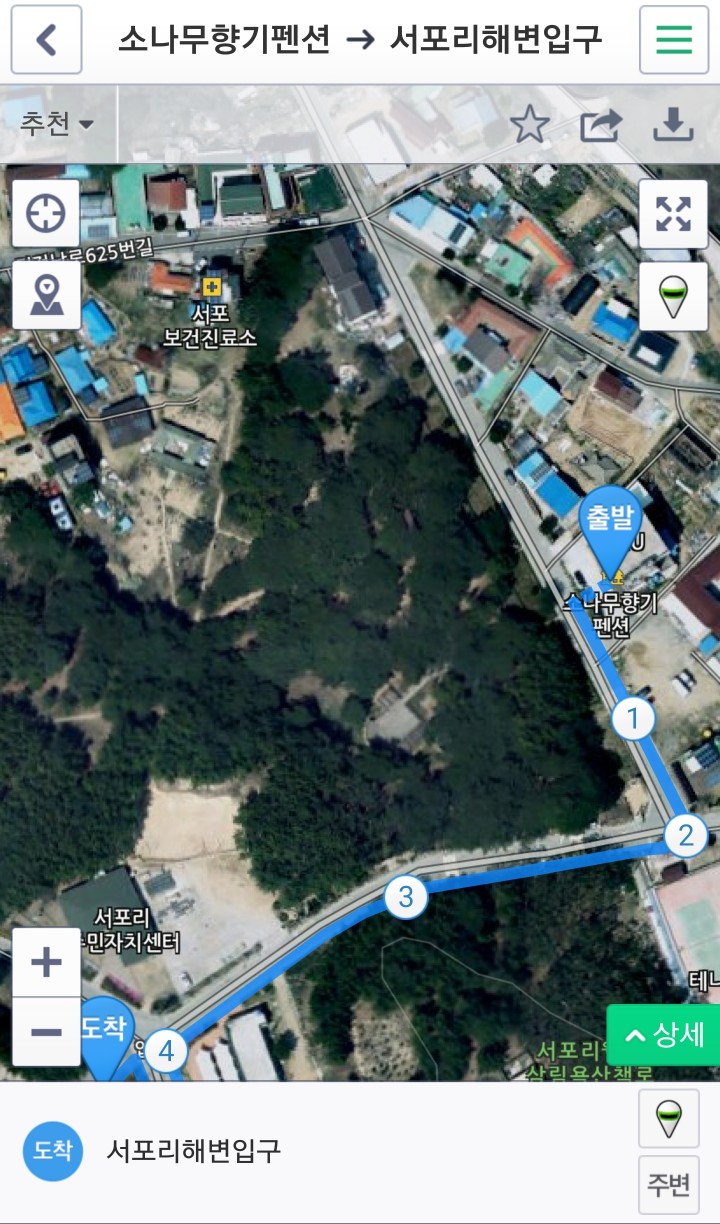The height and width of the screenshot is (1224, 720).
Task: Zoom out with the minus button
Action: [x=46, y=1031]
